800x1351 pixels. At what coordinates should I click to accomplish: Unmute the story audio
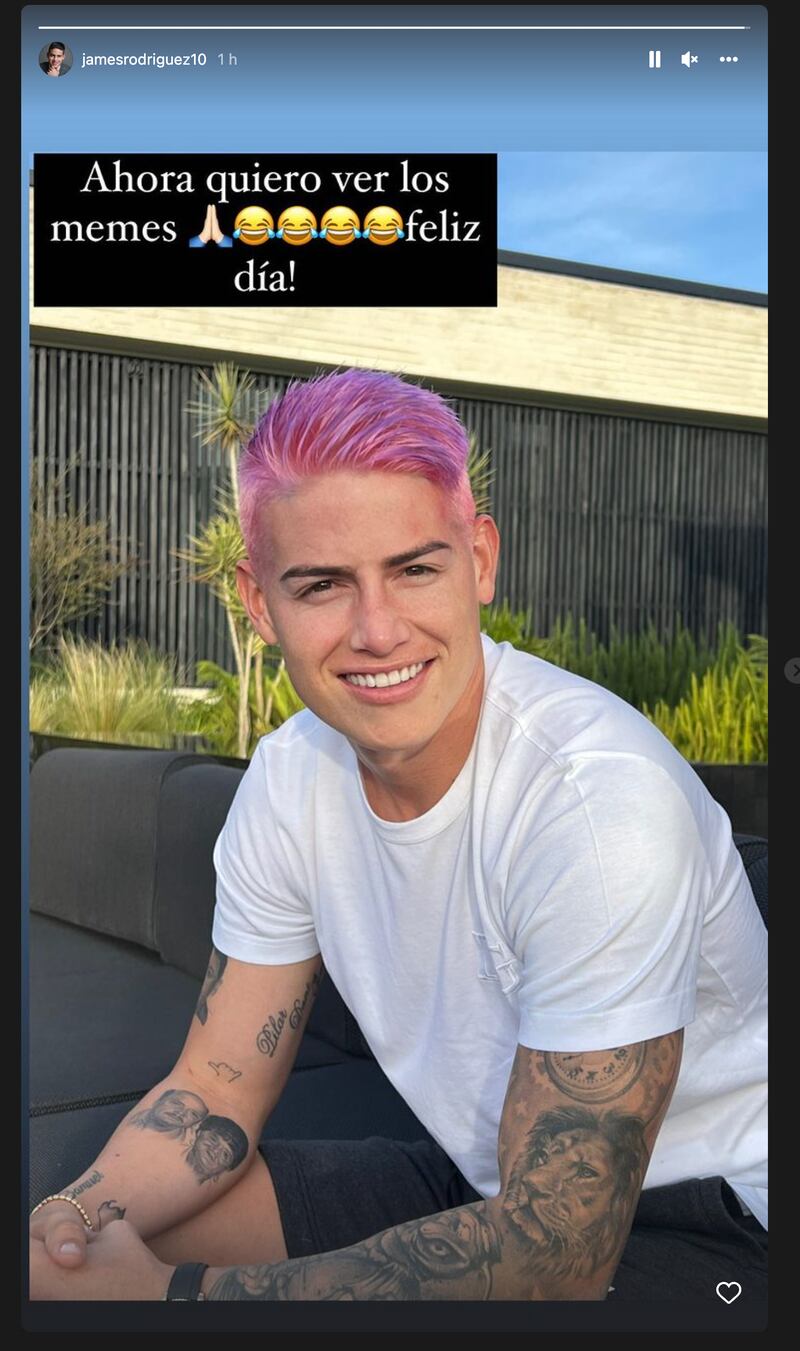[689, 59]
